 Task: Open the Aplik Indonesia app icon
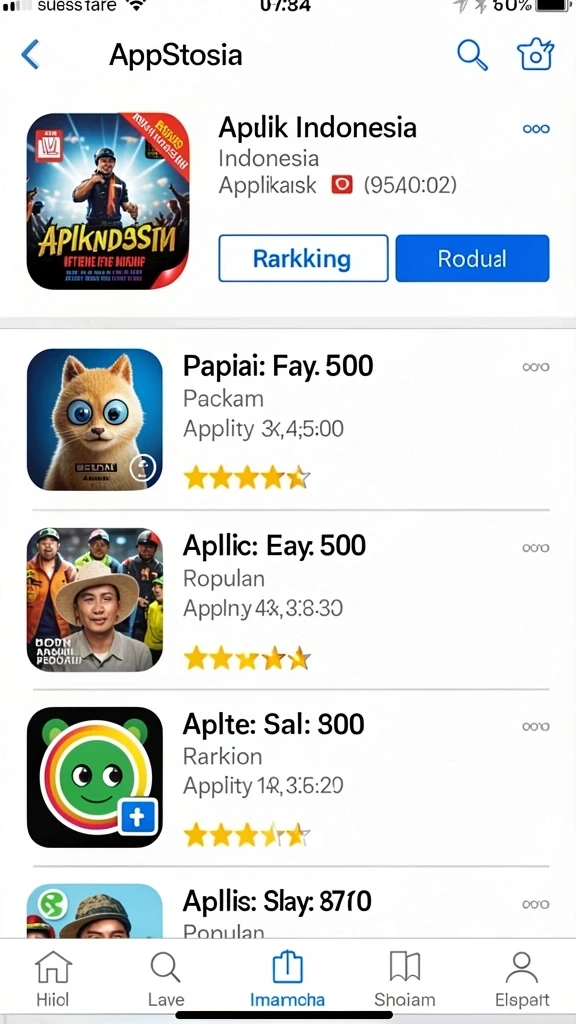click(108, 201)
